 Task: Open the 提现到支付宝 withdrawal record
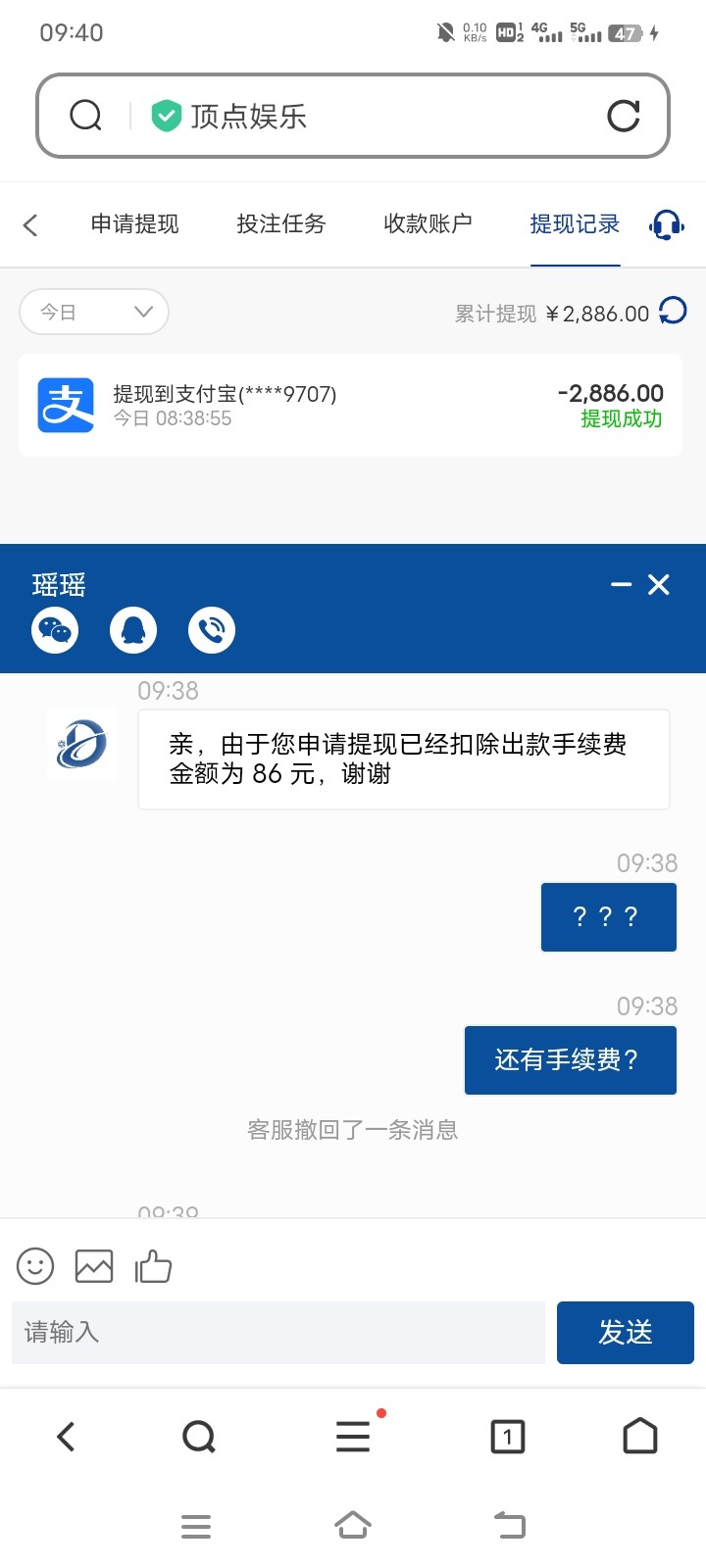(350, 406)
